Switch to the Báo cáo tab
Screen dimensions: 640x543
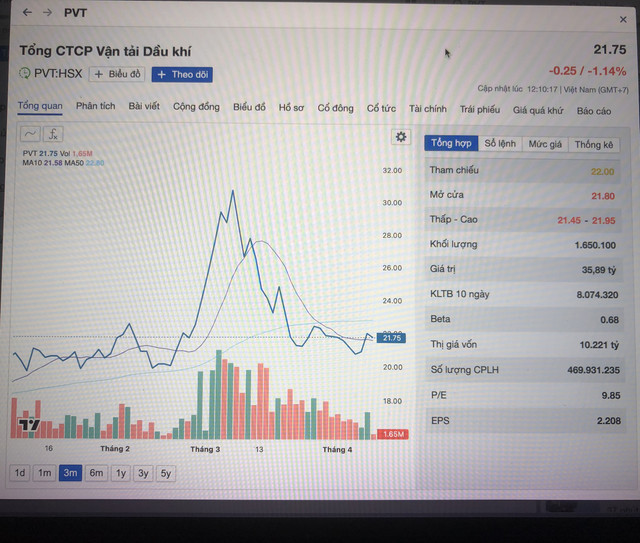(594, 110)
